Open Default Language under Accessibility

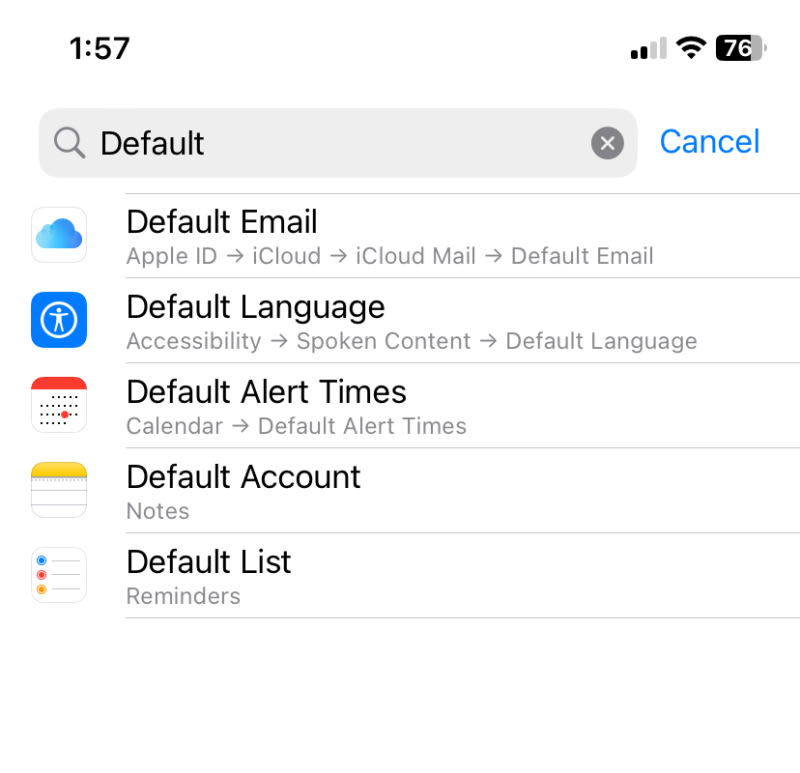click(x=400, y=321)
